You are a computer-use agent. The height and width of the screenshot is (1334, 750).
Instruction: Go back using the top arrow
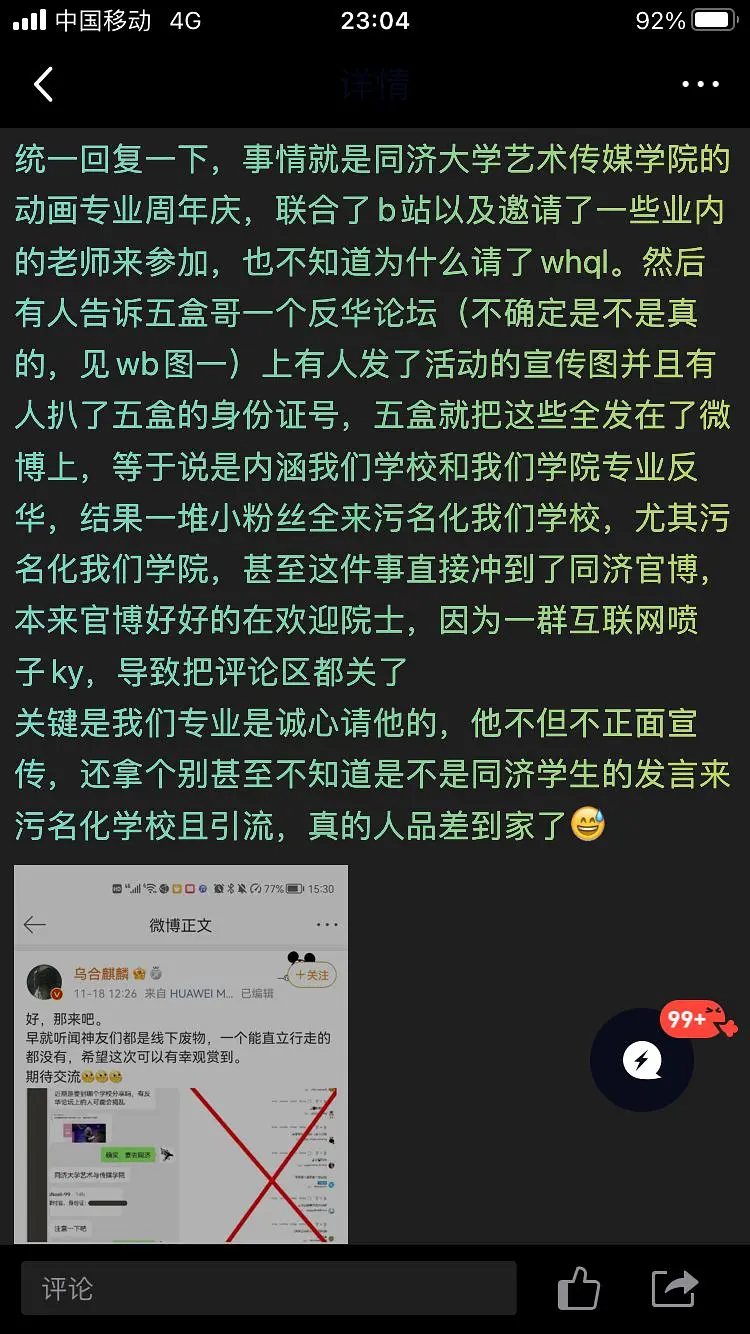pos(43,85)
